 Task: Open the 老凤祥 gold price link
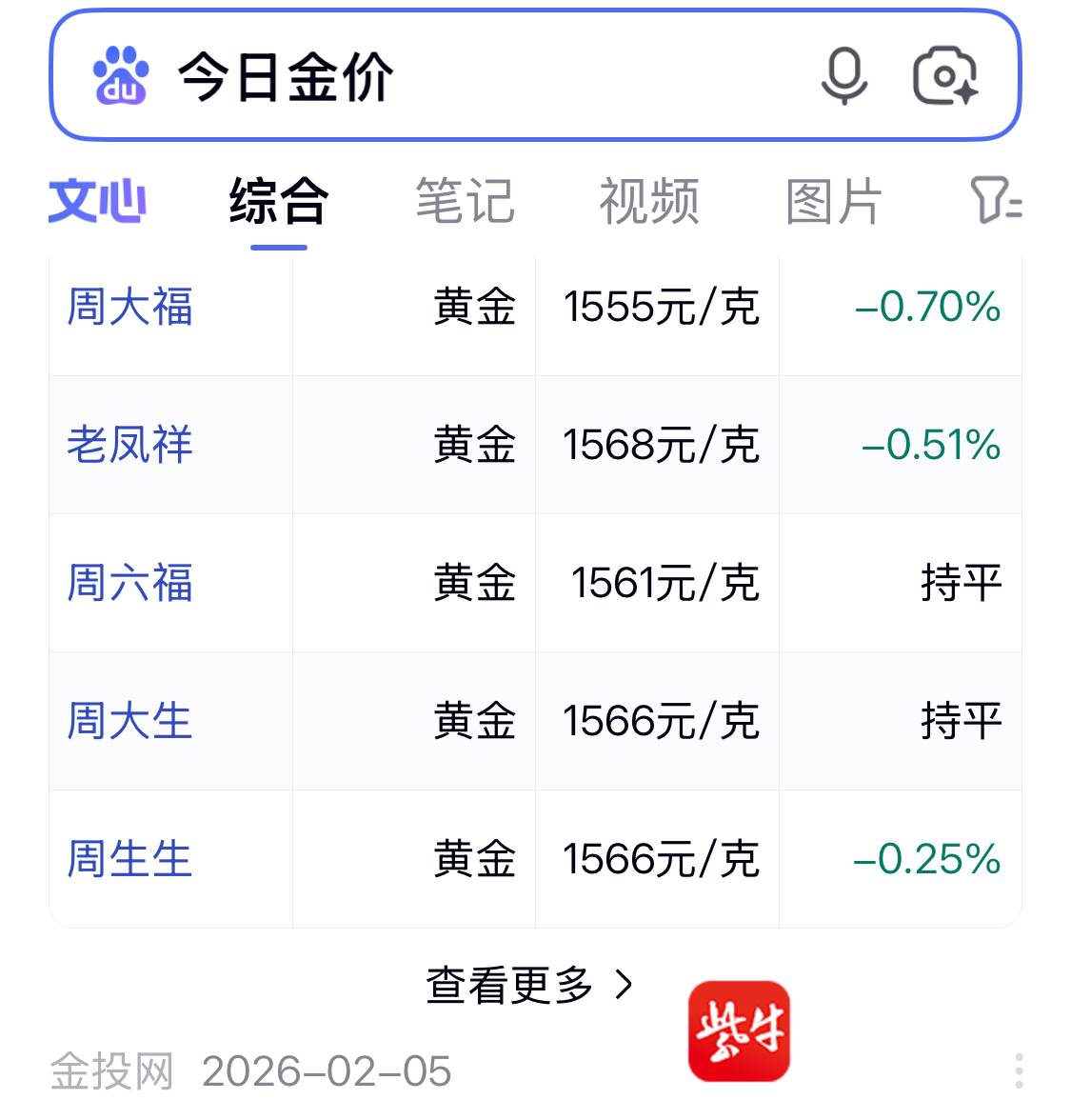[x=129, y=445]
